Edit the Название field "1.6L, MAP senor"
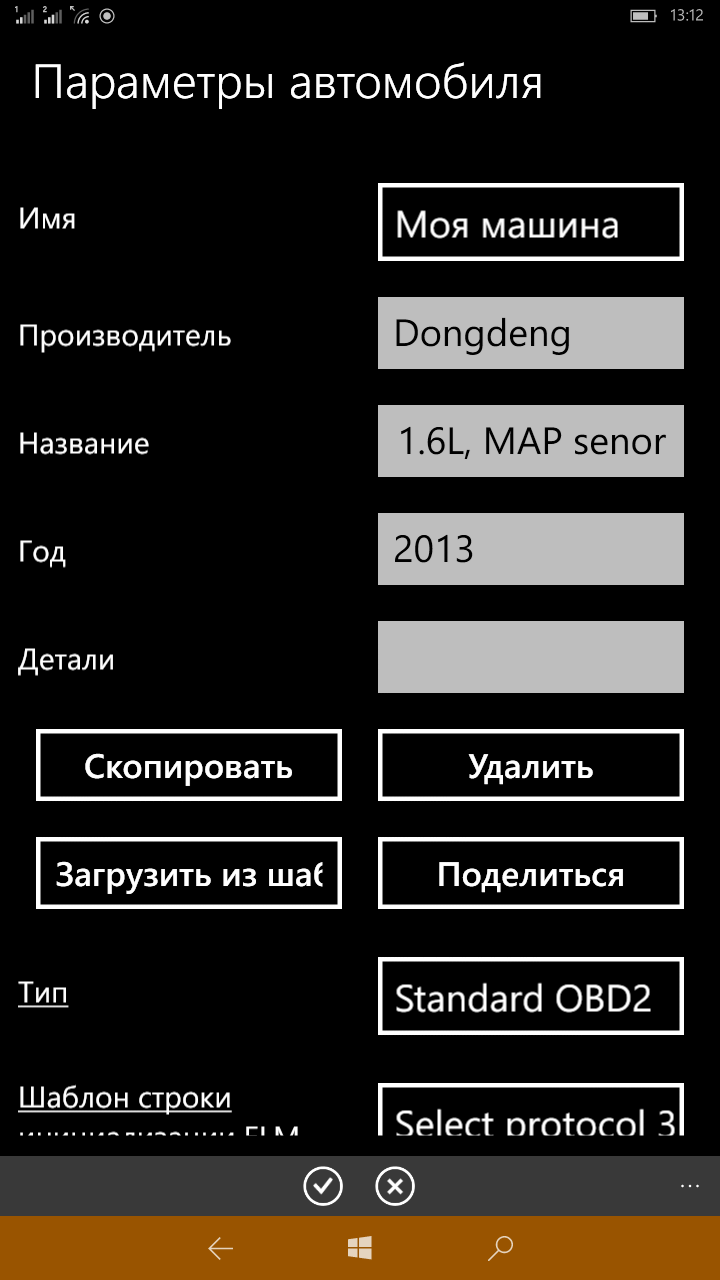720x1280 pixels. coord(531,441)
